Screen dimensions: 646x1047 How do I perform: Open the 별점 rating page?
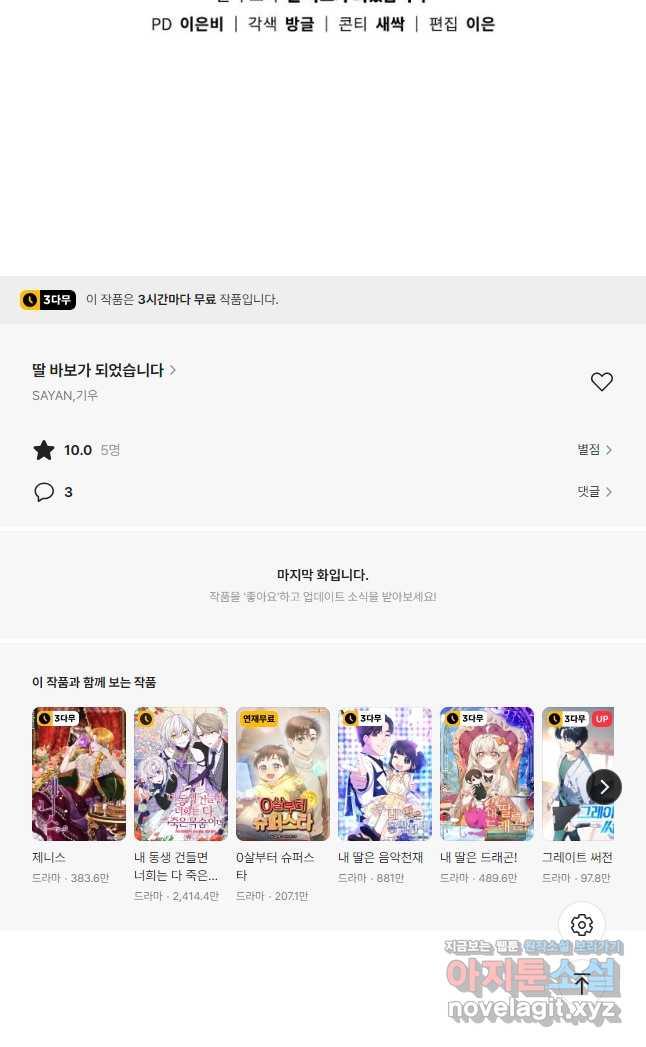point(594,450)
